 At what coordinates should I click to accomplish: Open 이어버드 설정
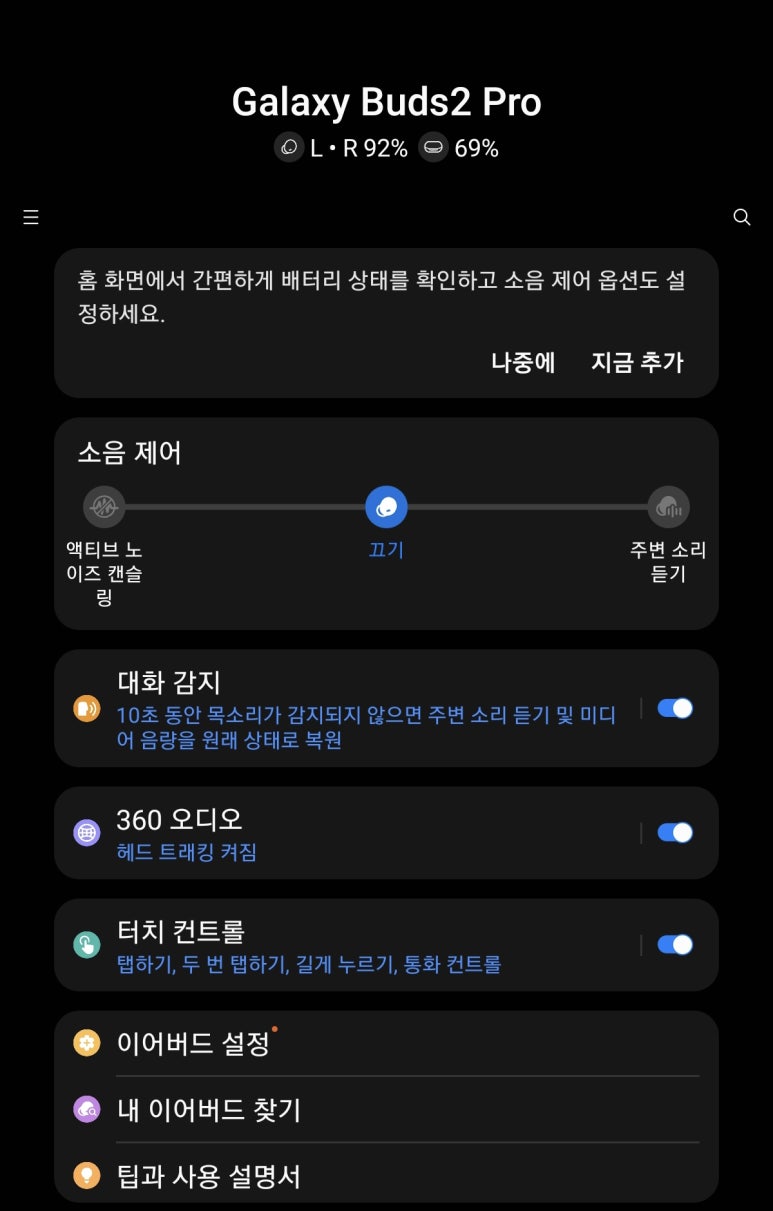385,1044
